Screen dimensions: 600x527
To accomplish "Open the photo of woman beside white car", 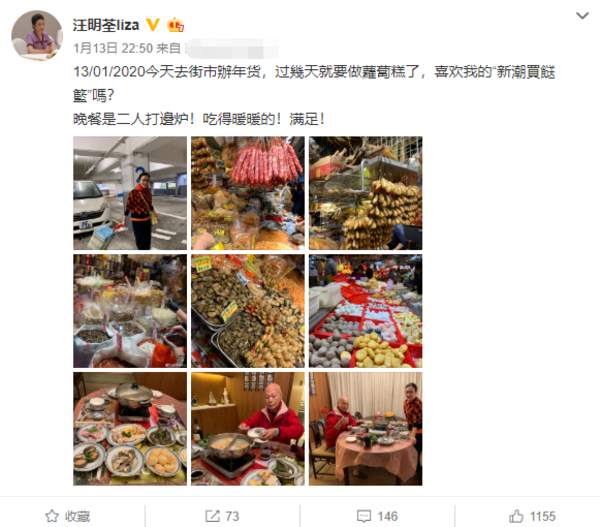I will point(130,193).
